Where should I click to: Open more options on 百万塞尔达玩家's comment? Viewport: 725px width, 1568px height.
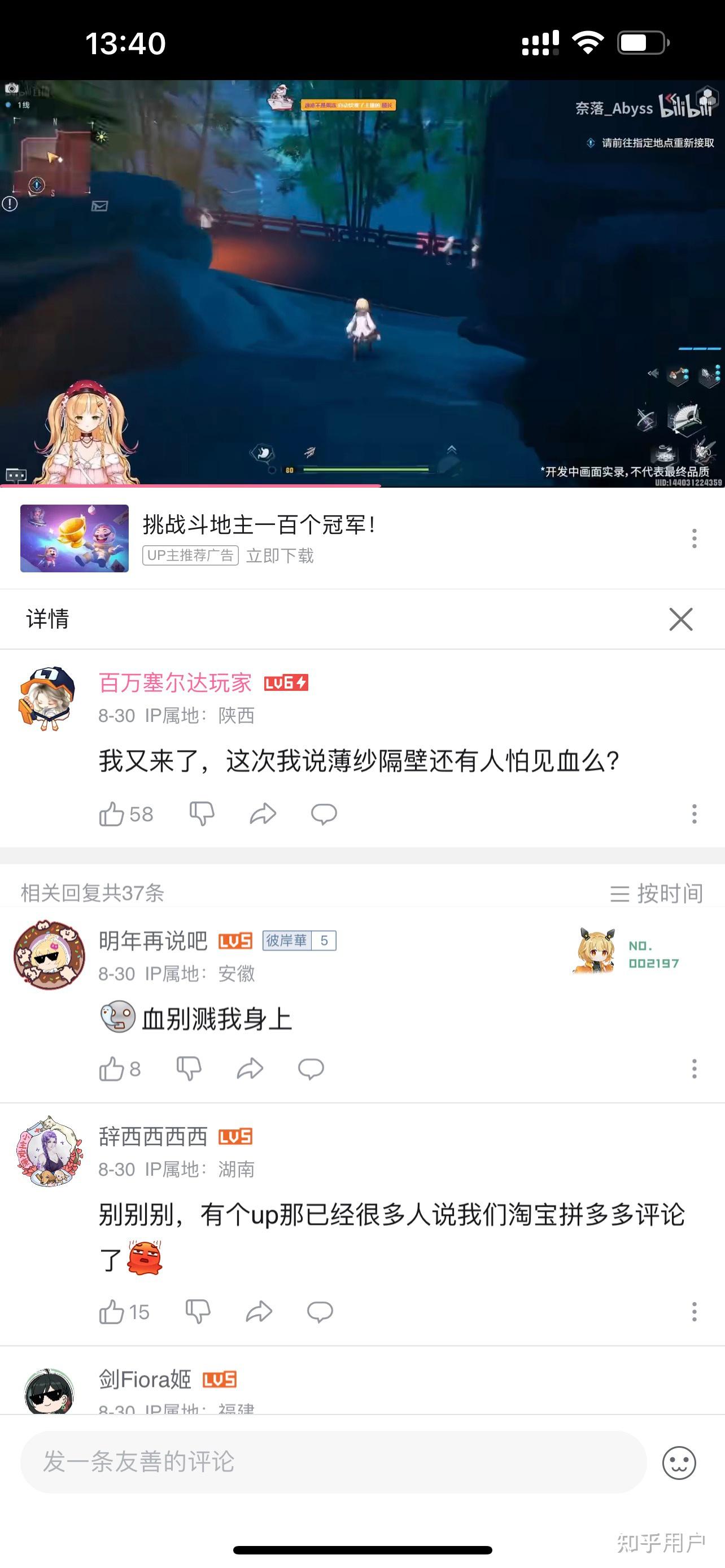pos(694,814)
